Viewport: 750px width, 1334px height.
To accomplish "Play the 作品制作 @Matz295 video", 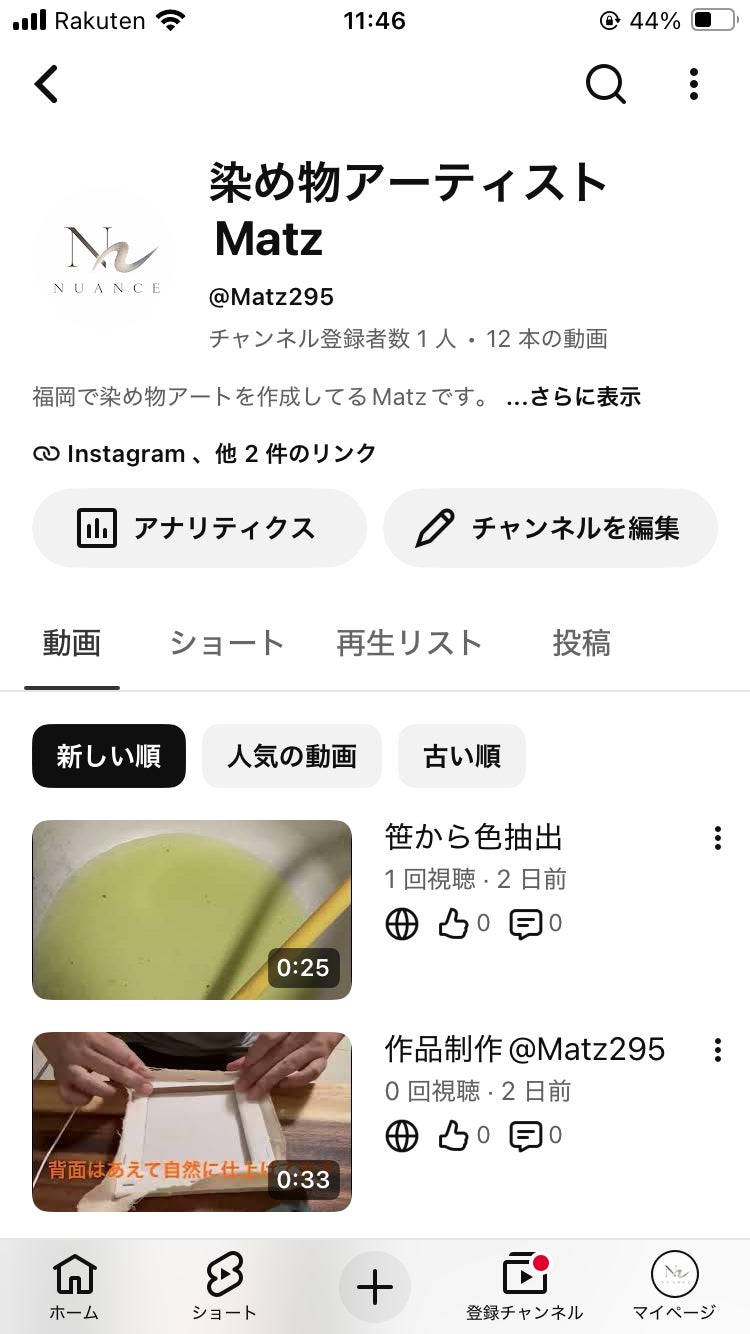I will click(x=192, y=1122).
